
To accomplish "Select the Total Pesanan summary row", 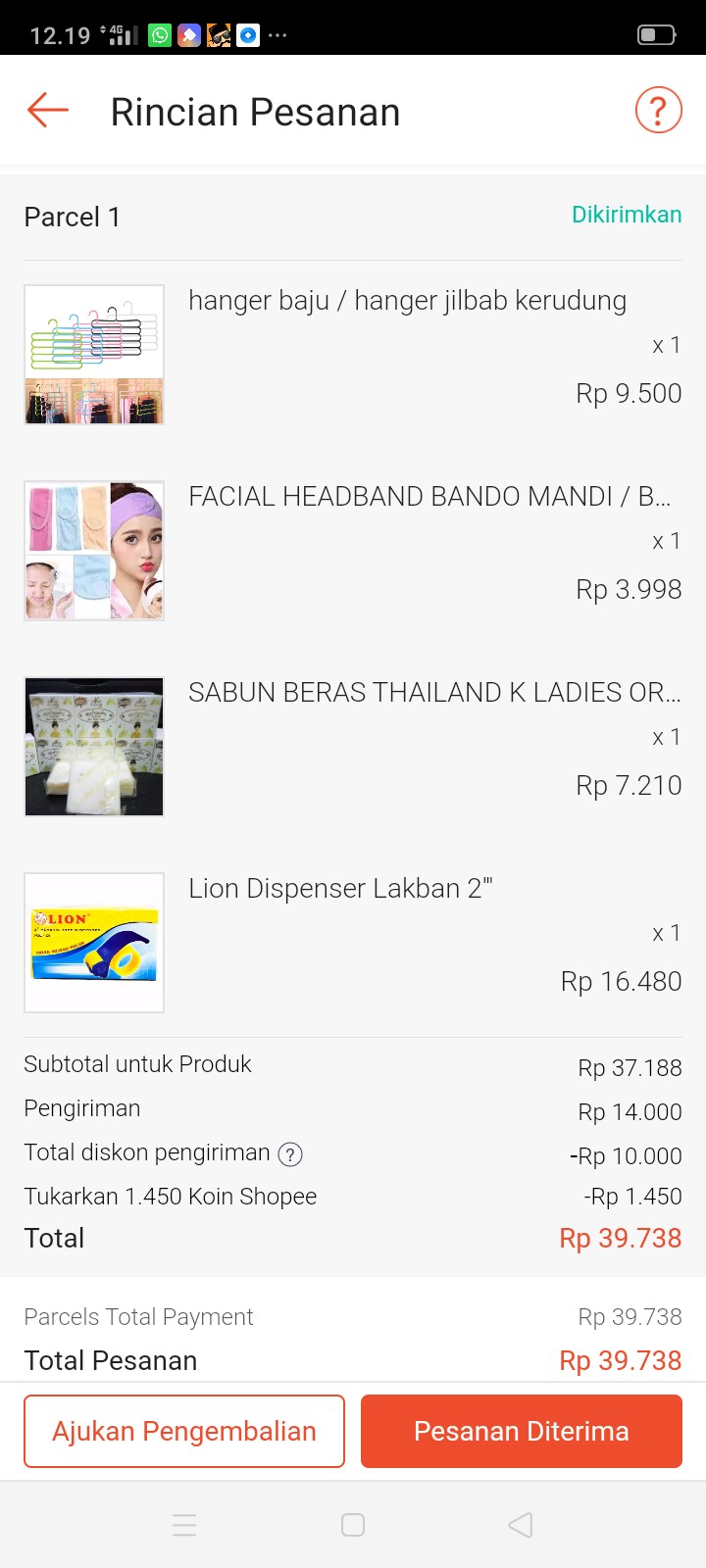I will click(353, 1360).
